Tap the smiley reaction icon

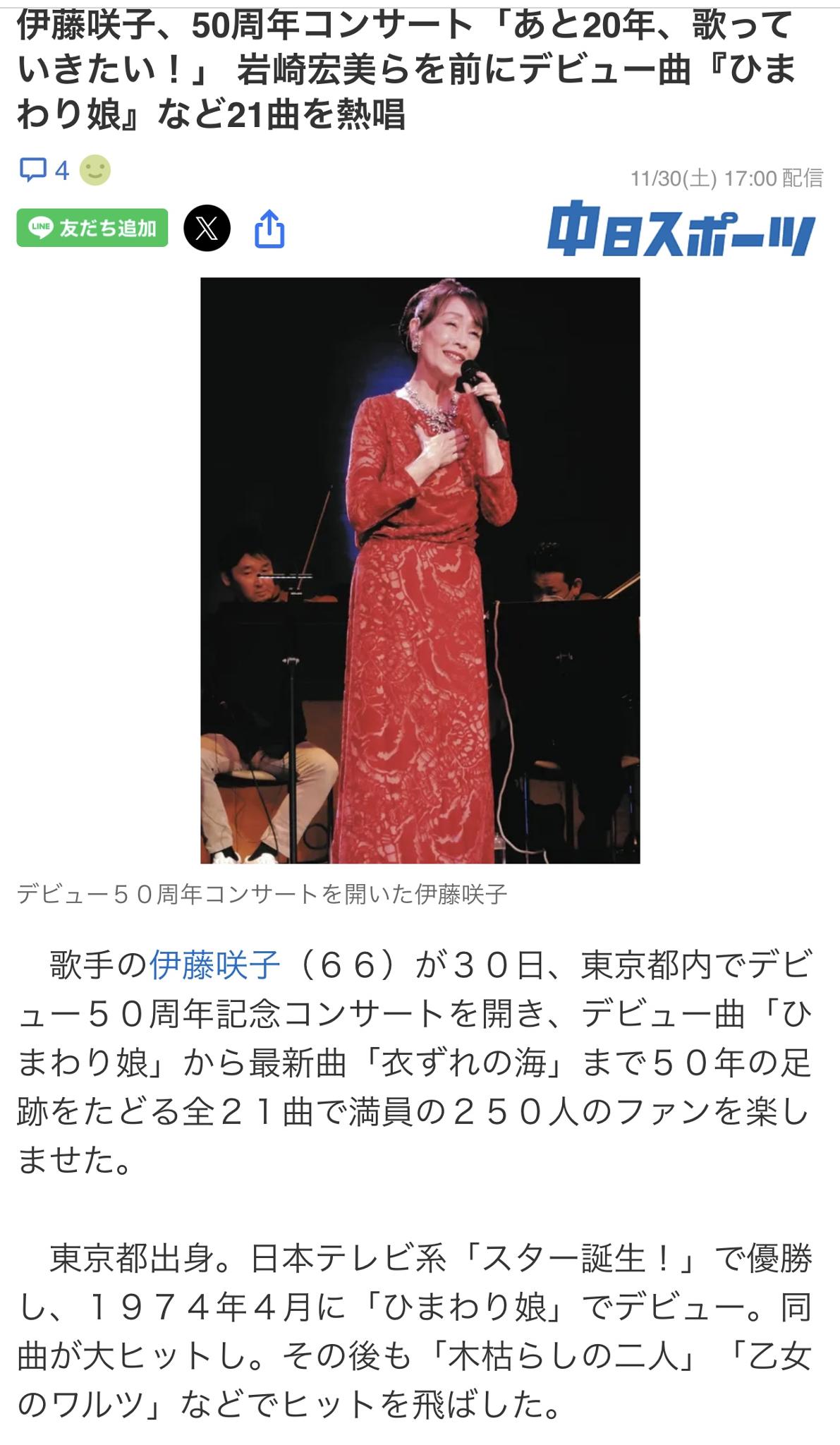95,170
